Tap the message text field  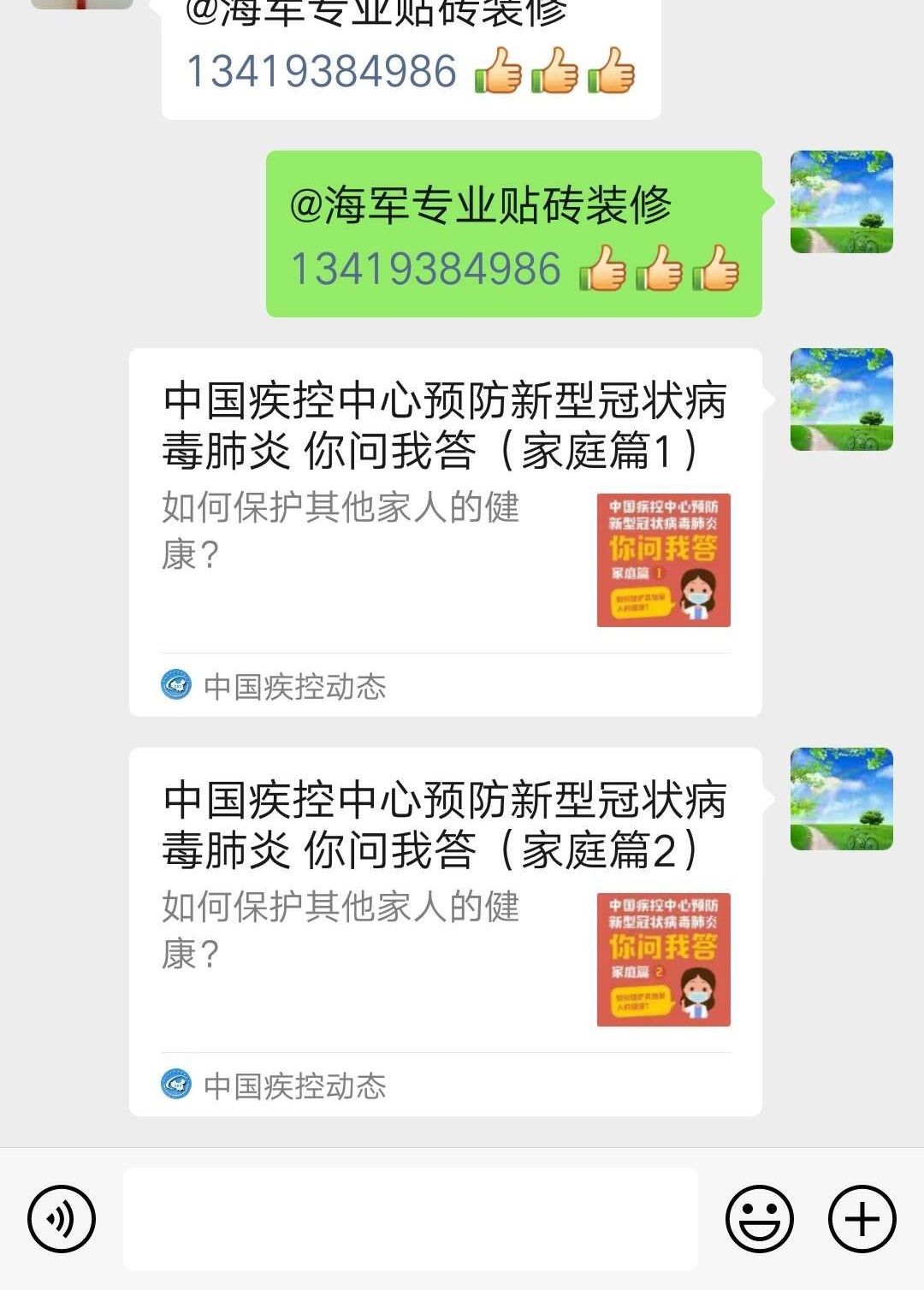pyautogui.click(x=411, y=1219)
